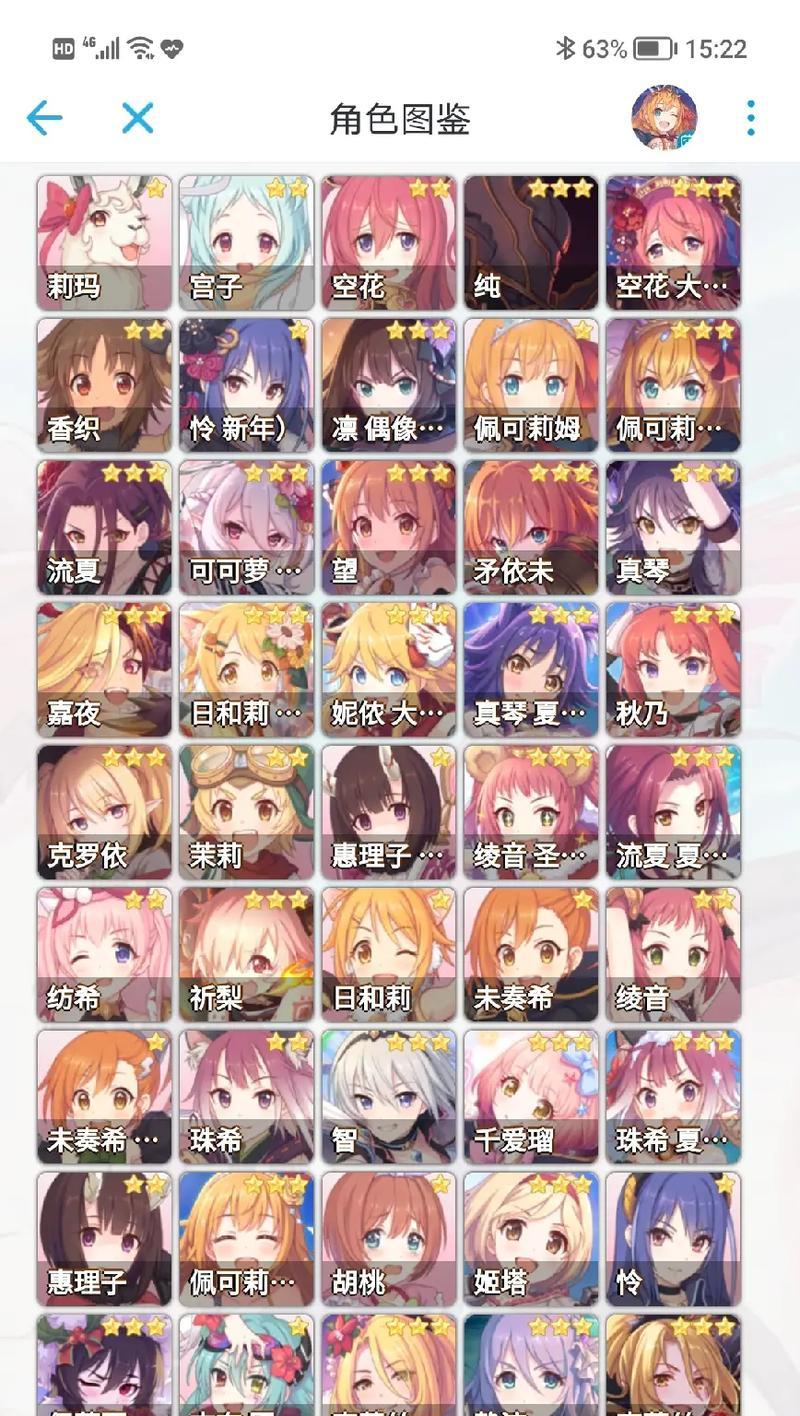Open the character 望

[388, 527]
